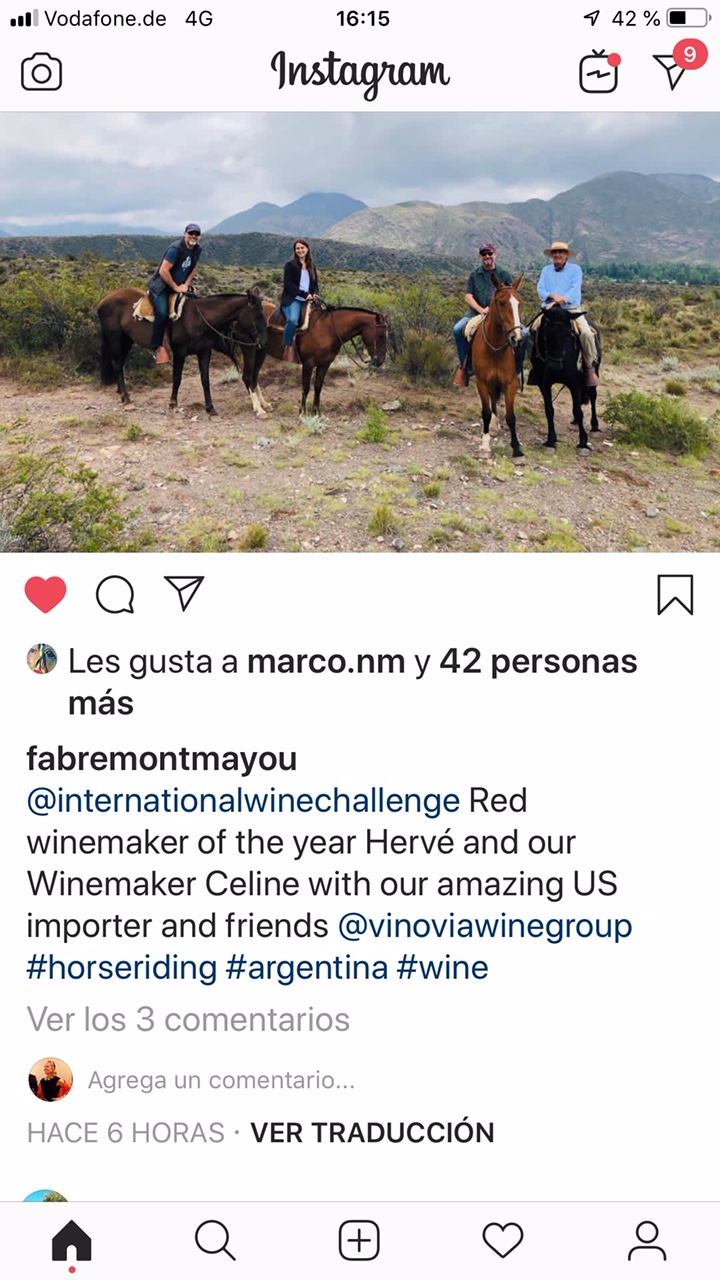Open the #wine hashtag

(x=442, y=968)
